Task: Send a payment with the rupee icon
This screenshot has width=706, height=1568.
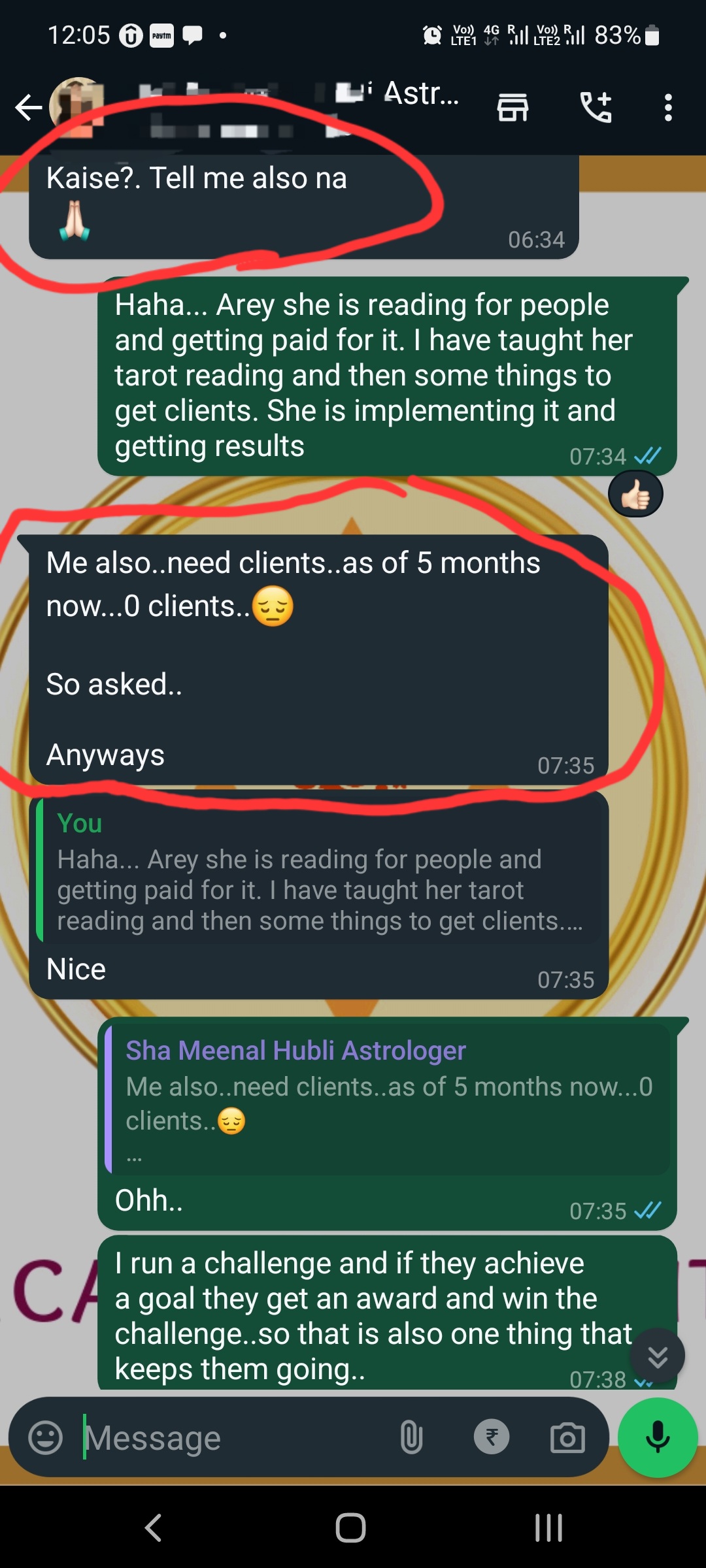Action: click(492, 1437)
